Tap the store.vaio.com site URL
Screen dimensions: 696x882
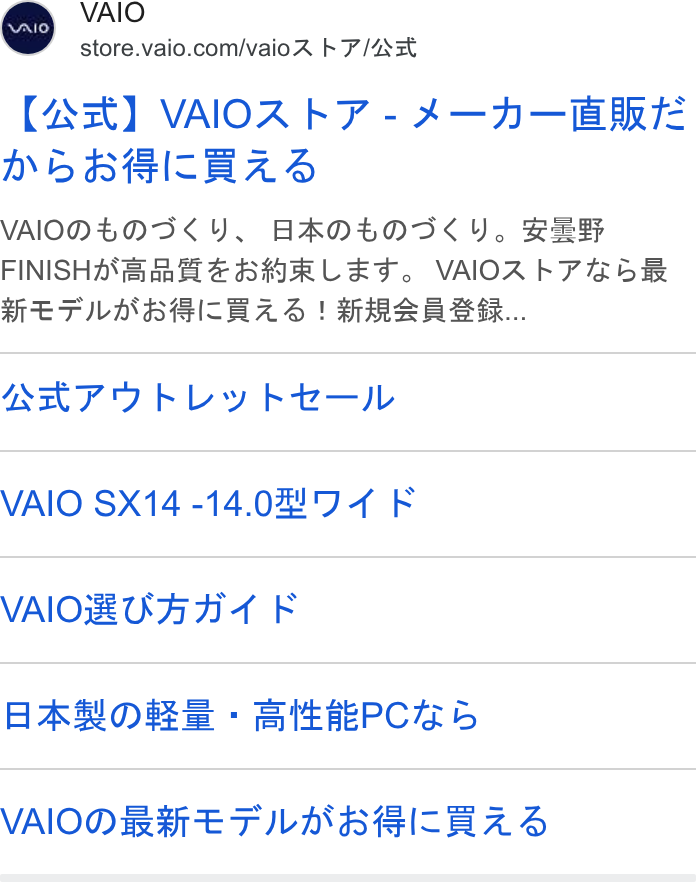pyautogui.click(x=248, y=48)
